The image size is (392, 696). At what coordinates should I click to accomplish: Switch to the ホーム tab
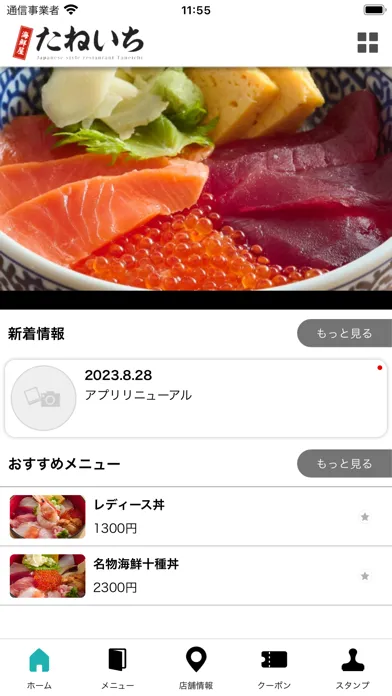pos(39,668)
